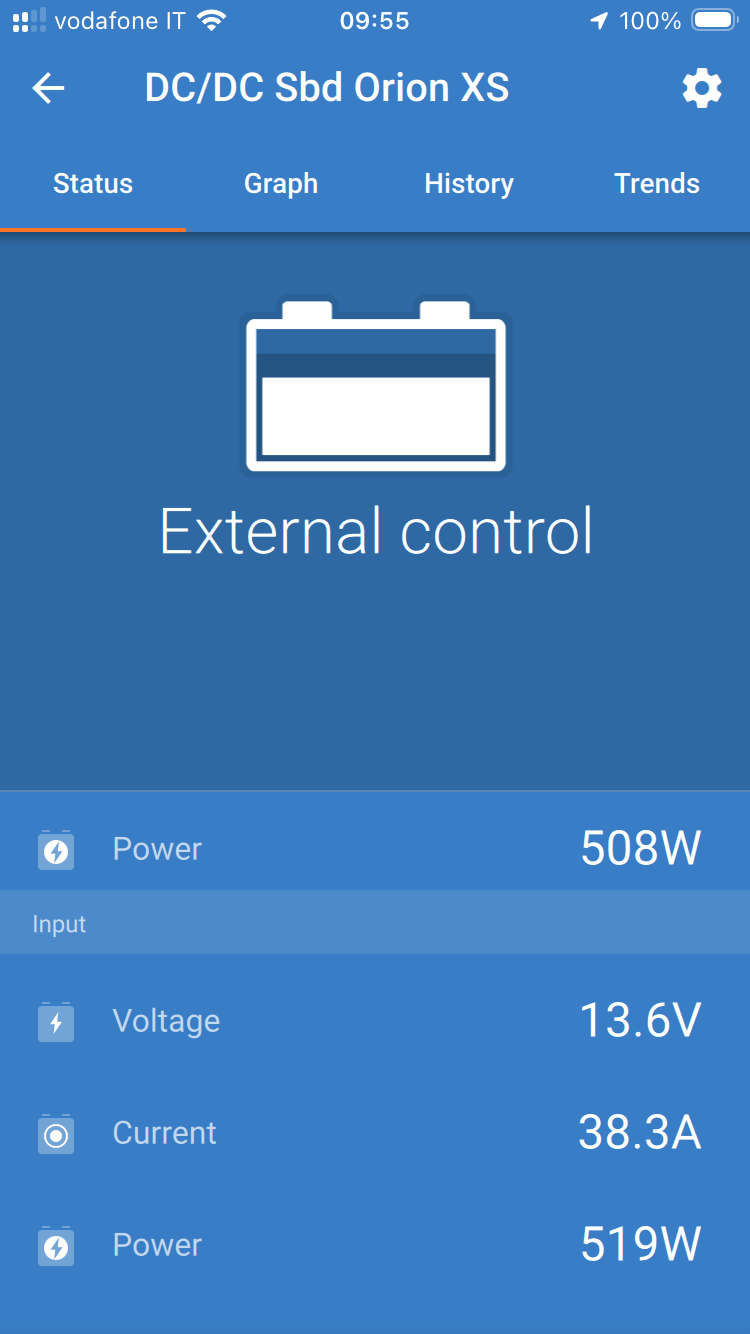Select the Status tab
750x1334 pixels.
(x=93, y=184)
